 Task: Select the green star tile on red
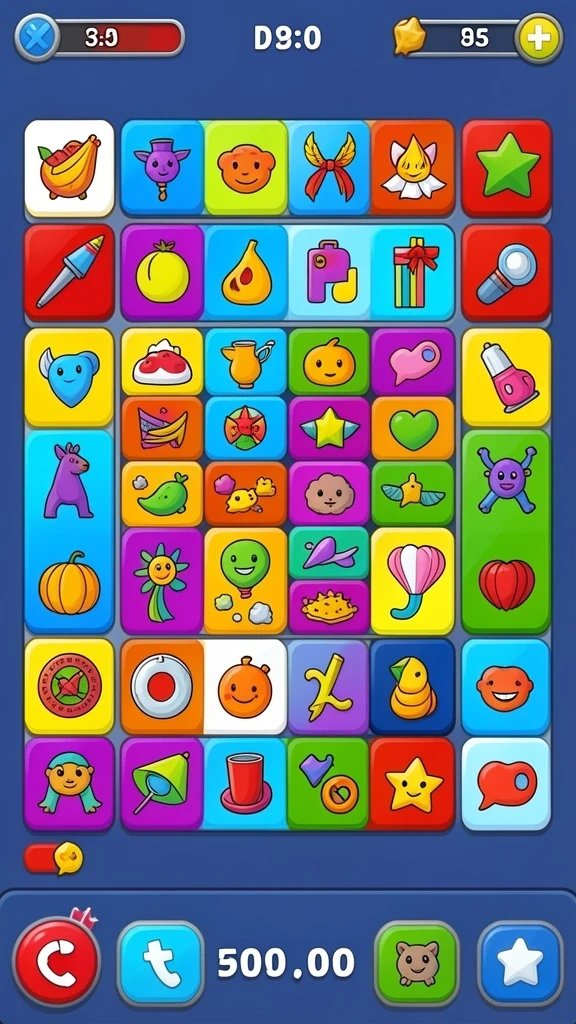click(507, 167)
